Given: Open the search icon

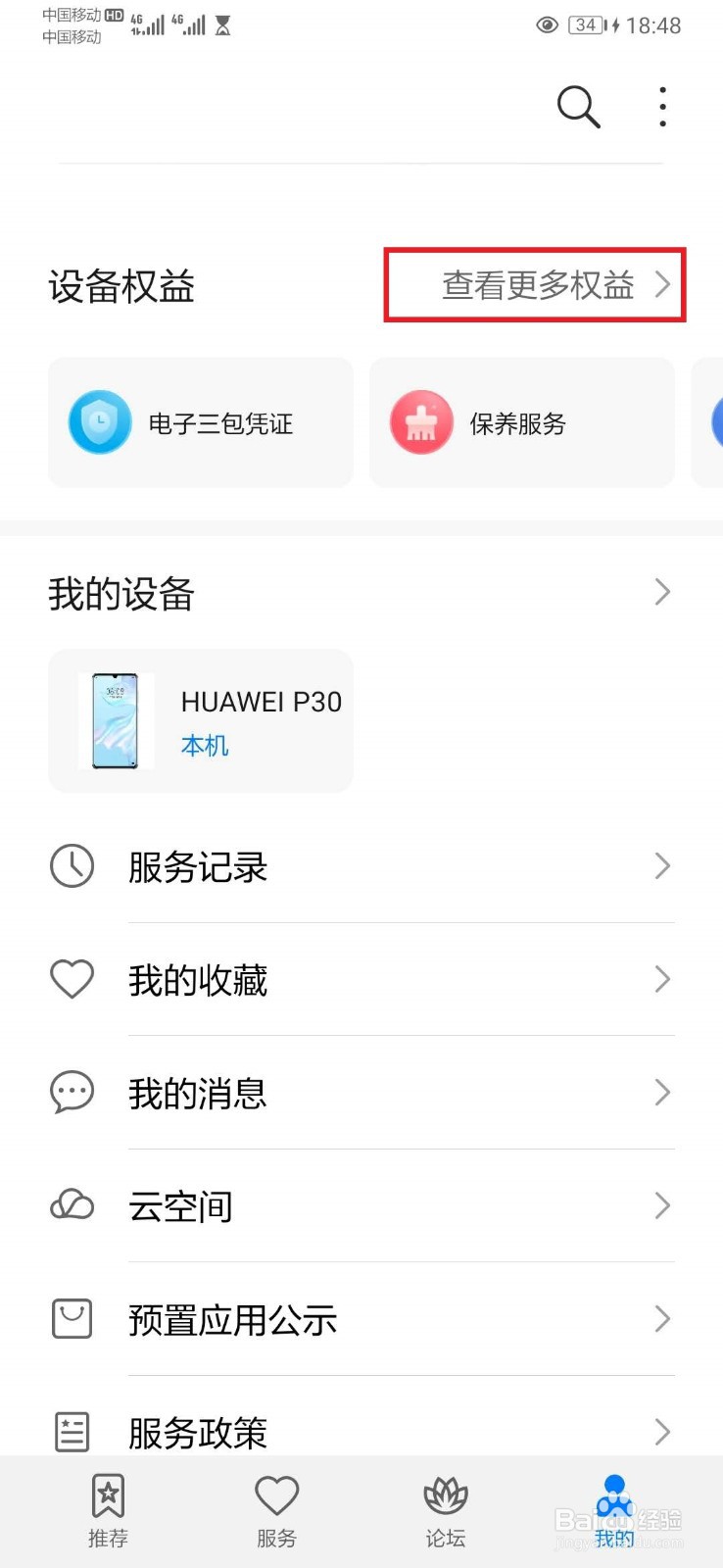Looking at the screenshot, I should pos(578,107).
